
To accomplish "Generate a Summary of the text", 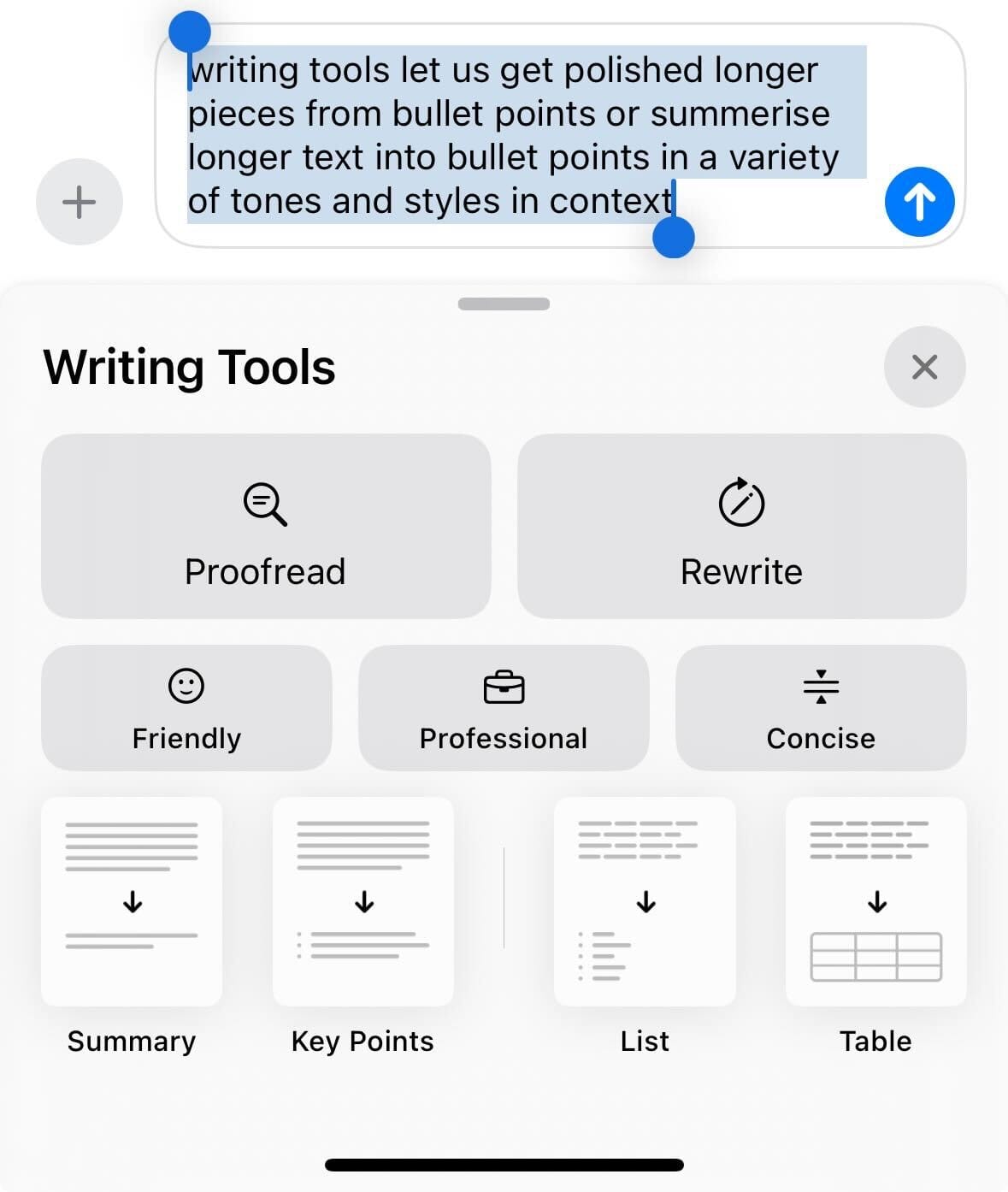I will click(x=132, y=902).
